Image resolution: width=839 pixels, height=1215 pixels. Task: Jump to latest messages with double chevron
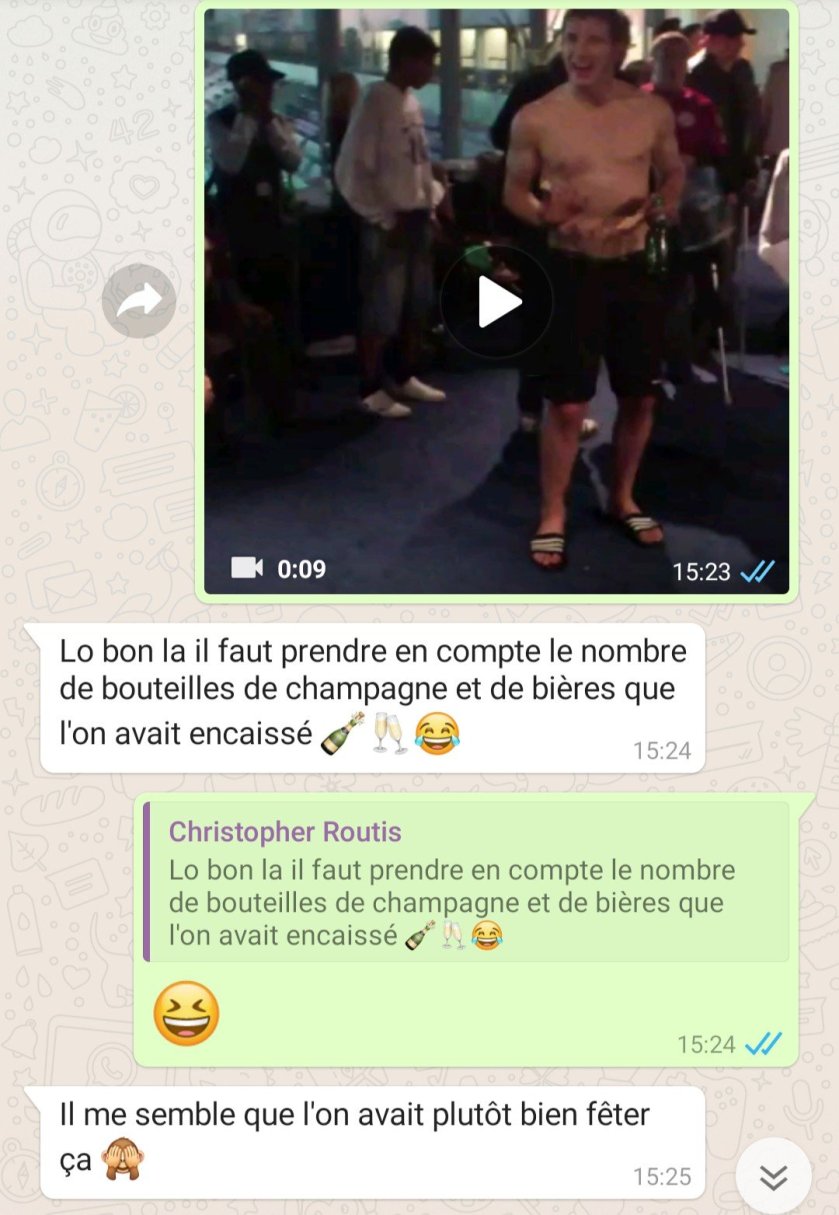773,1177
